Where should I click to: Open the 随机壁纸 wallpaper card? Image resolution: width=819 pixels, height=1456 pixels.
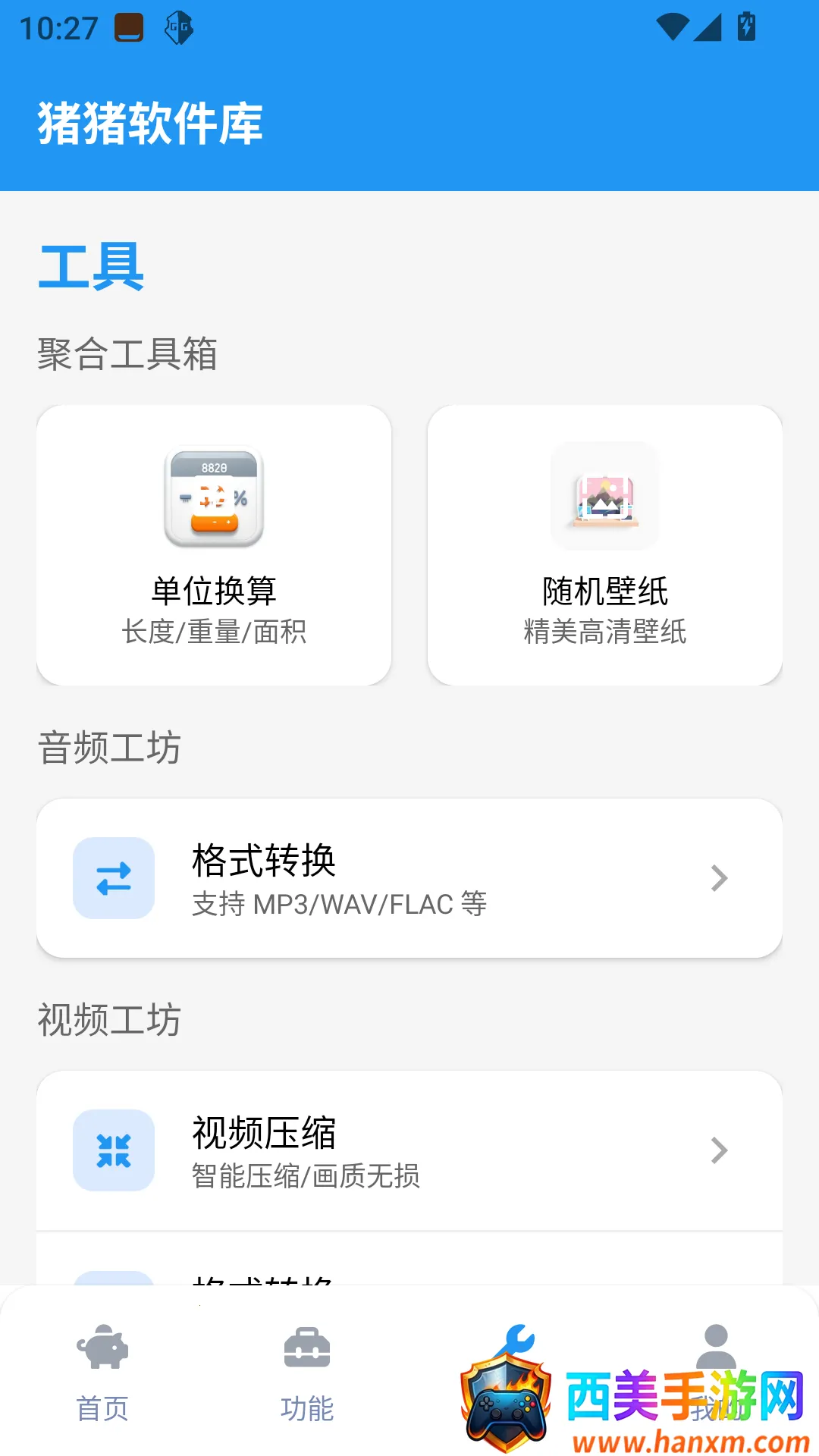tap(605, 544)
